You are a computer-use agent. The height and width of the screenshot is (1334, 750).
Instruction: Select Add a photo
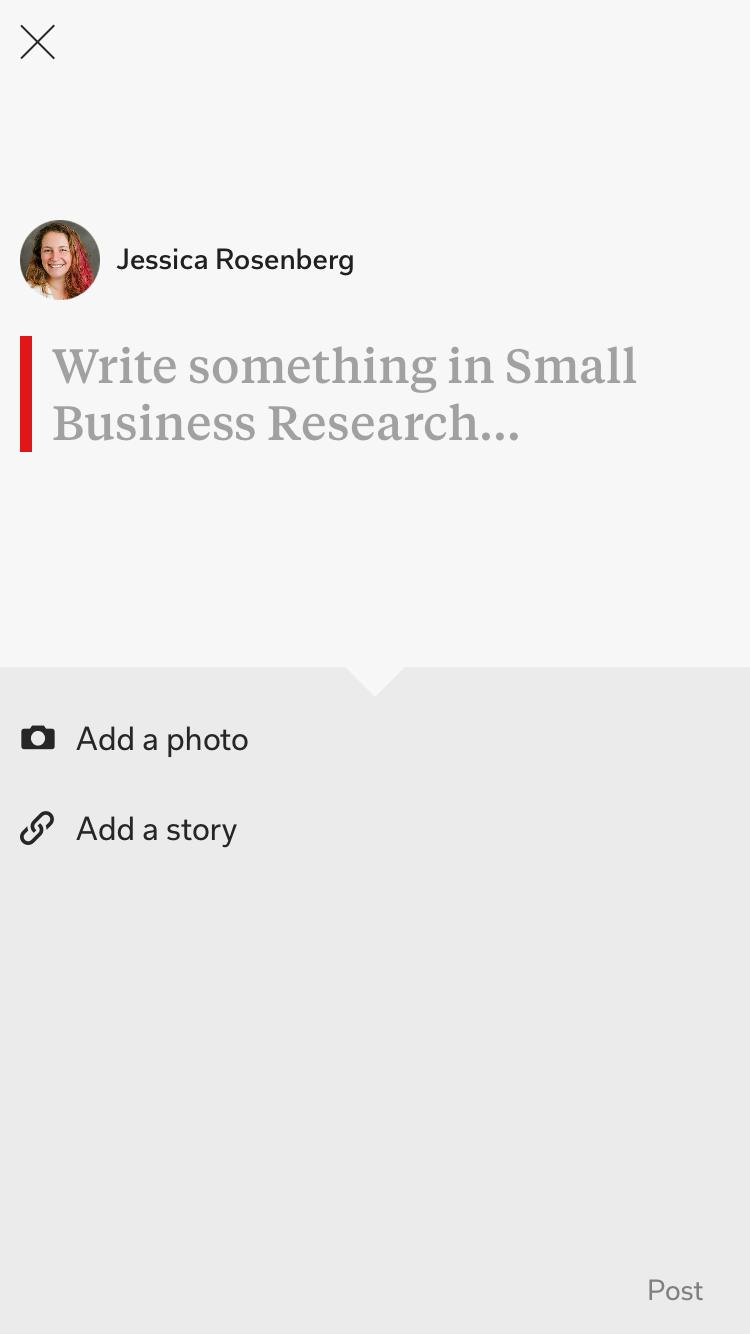[135, 739]
